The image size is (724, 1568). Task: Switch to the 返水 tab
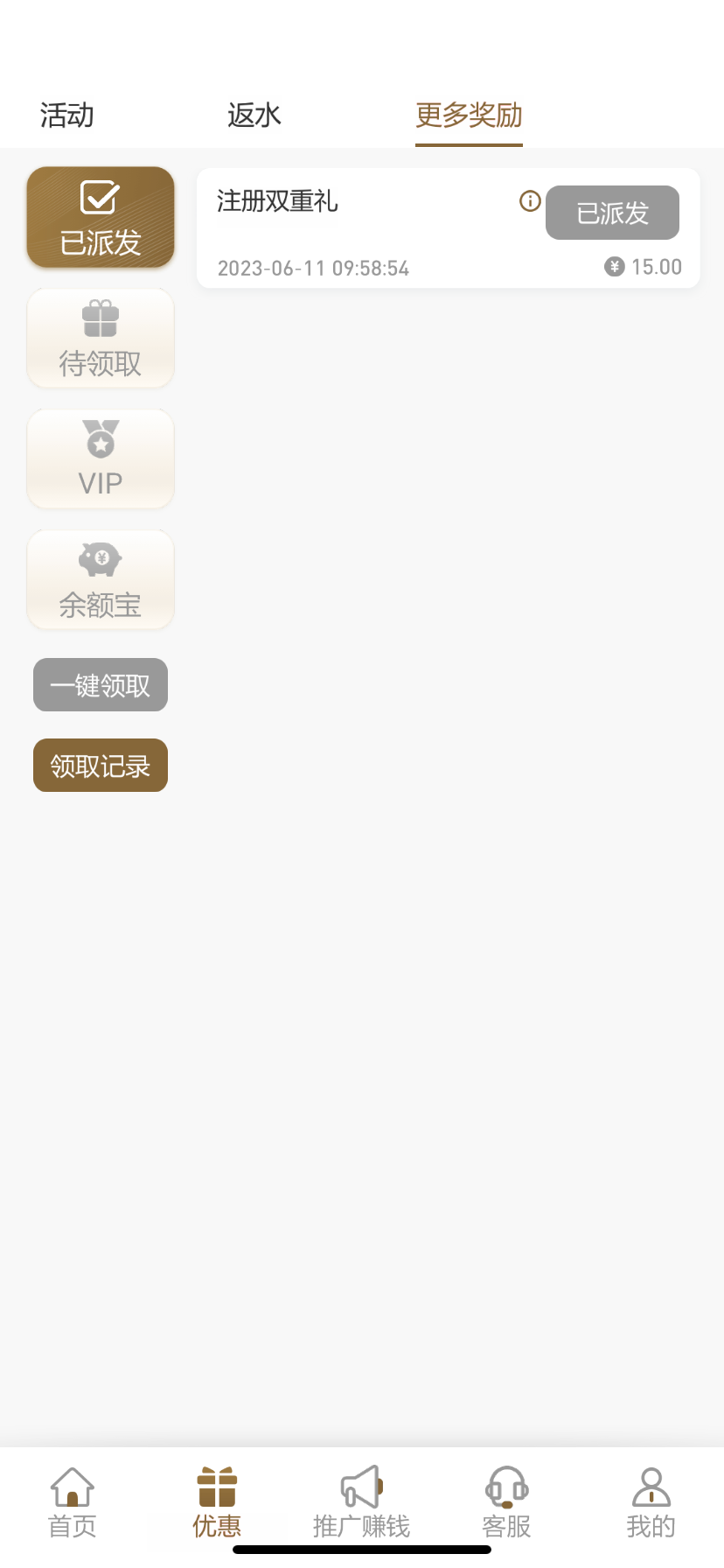[x=254, y=115]
